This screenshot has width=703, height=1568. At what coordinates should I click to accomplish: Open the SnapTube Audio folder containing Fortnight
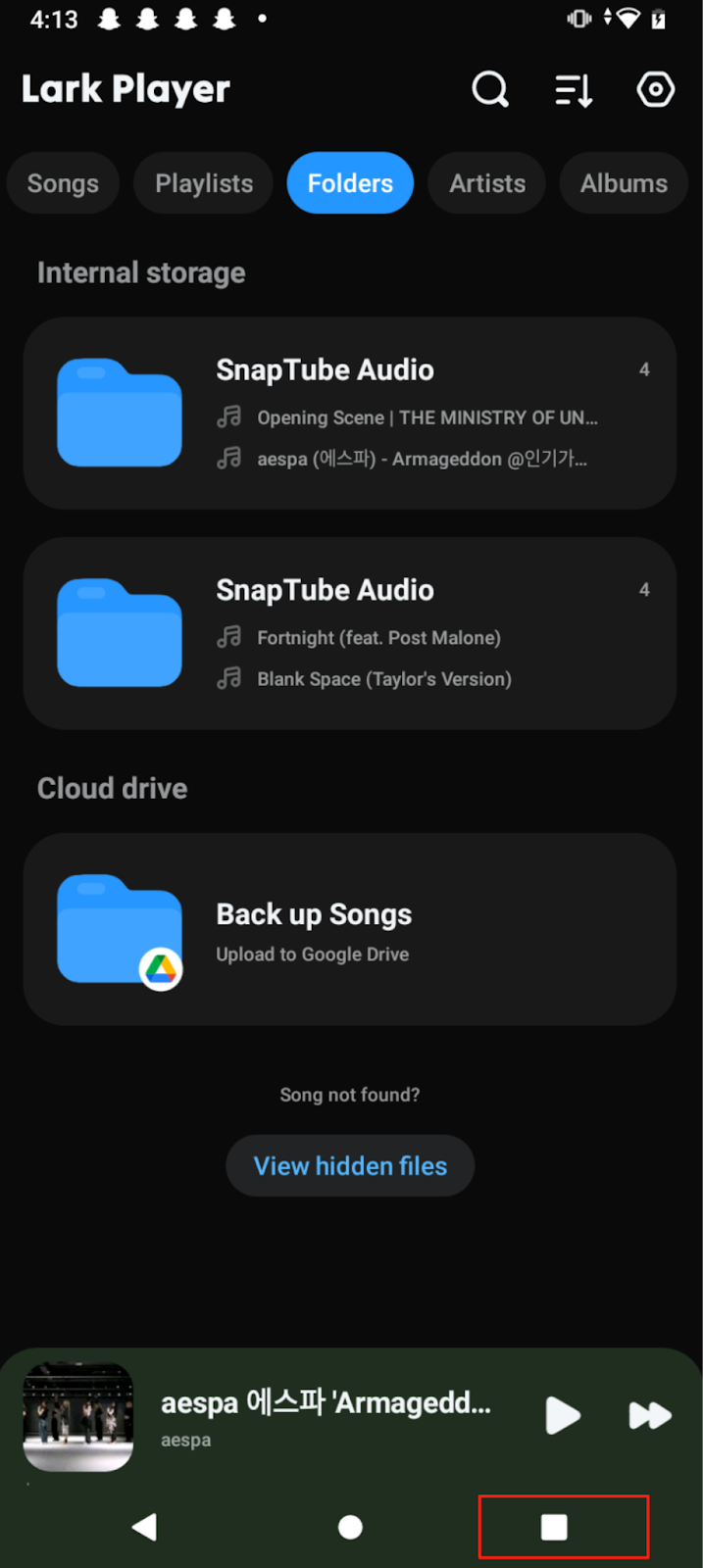350,633
